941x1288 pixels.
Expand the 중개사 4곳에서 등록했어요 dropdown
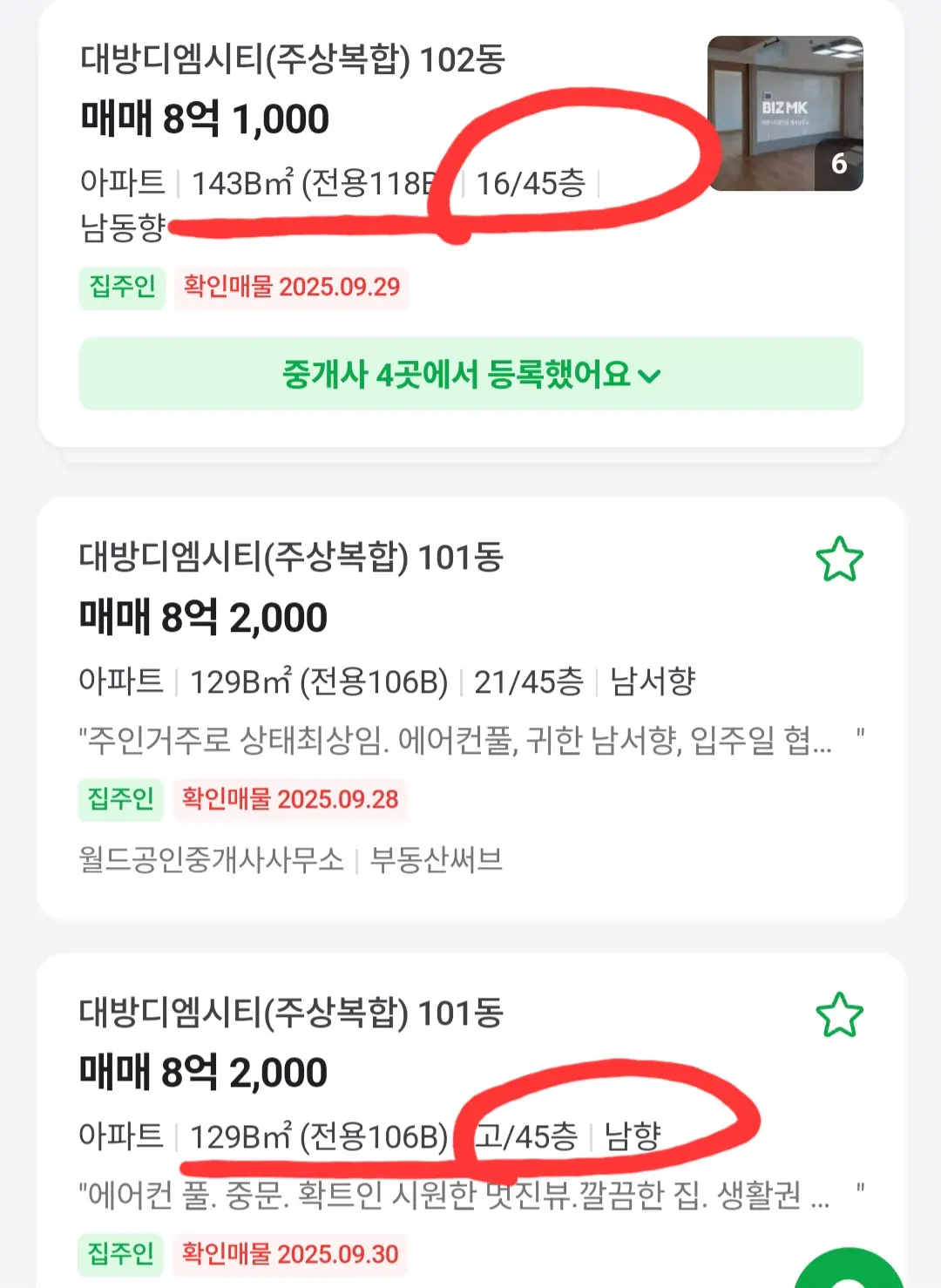click(470, 375)
